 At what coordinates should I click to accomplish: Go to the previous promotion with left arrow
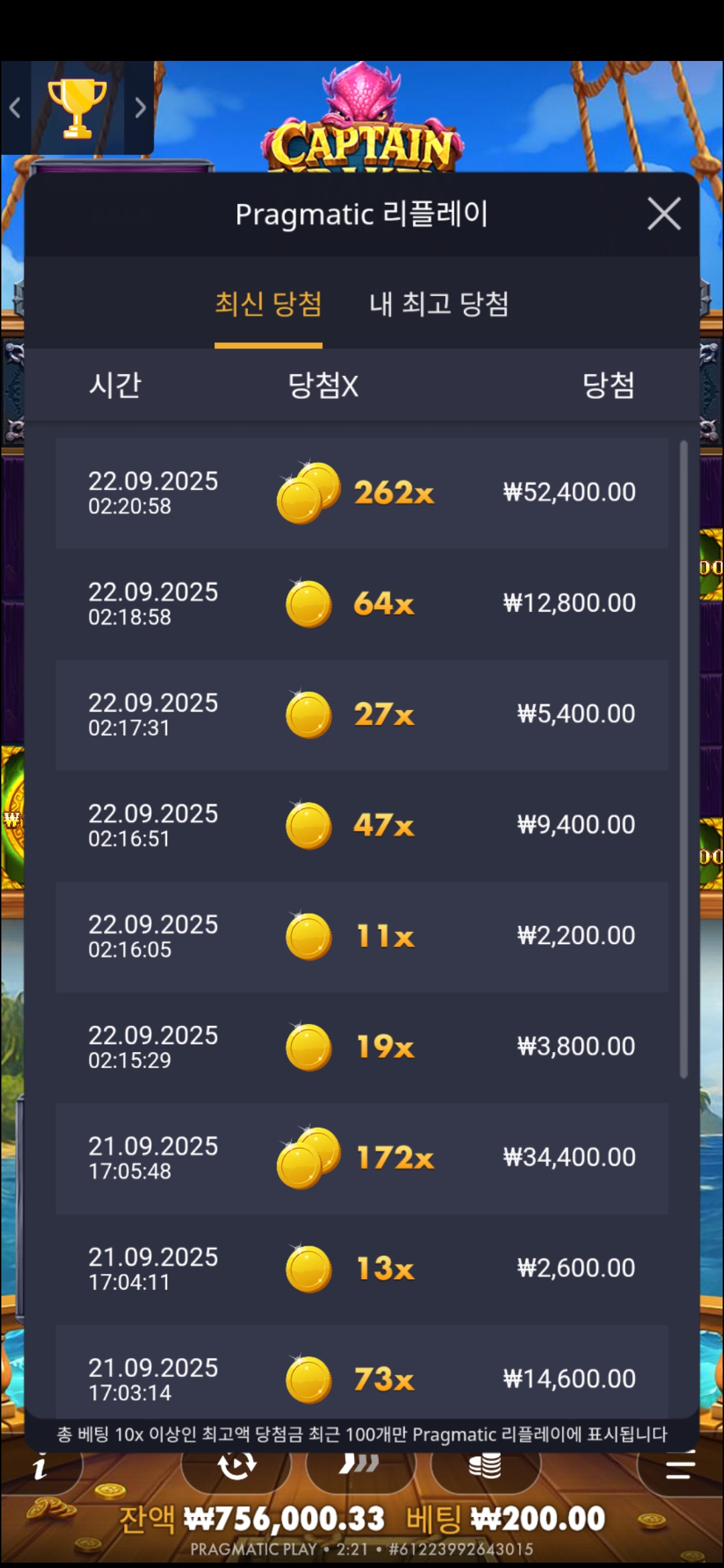tap(15, 108)
